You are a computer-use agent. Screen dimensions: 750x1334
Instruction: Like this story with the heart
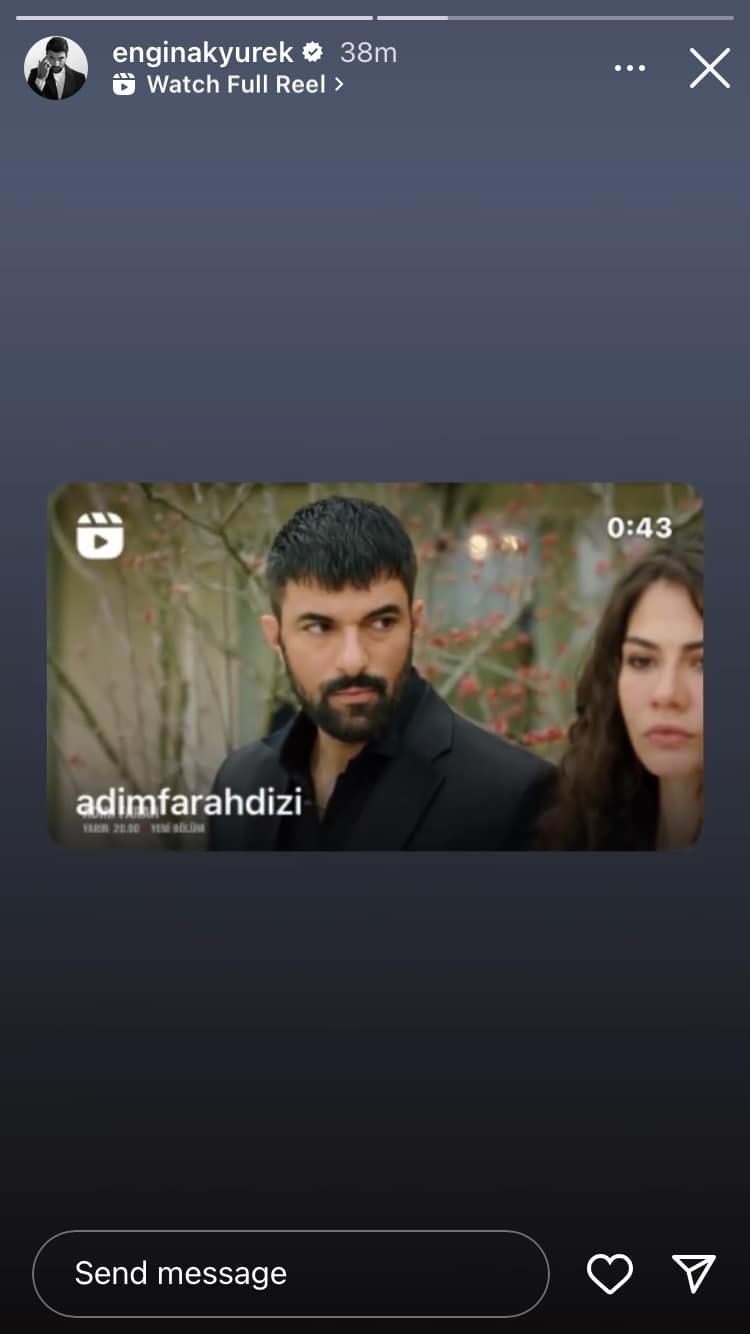pos(610,1273)
